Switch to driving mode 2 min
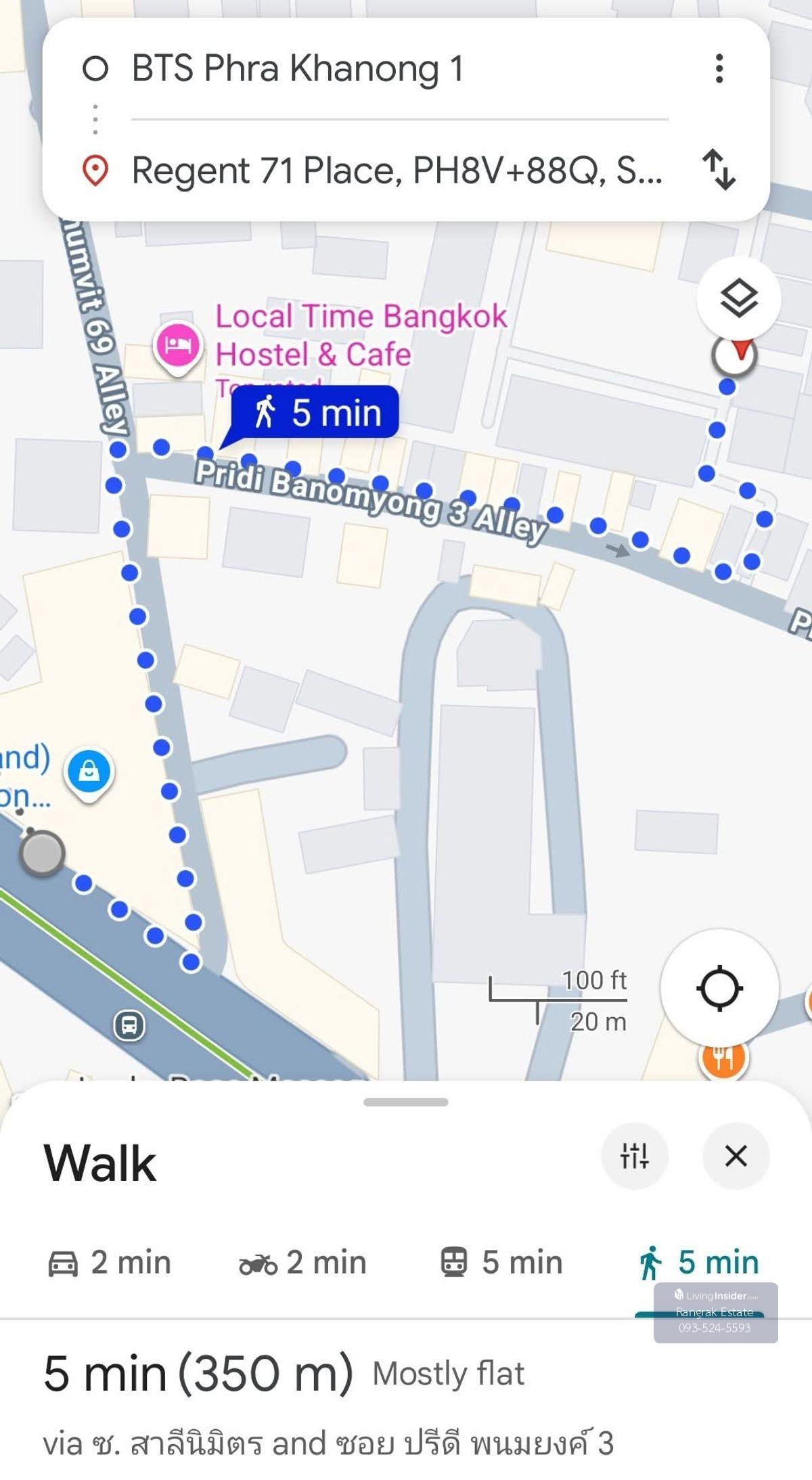812x1480 pixels. (110, 1263)
